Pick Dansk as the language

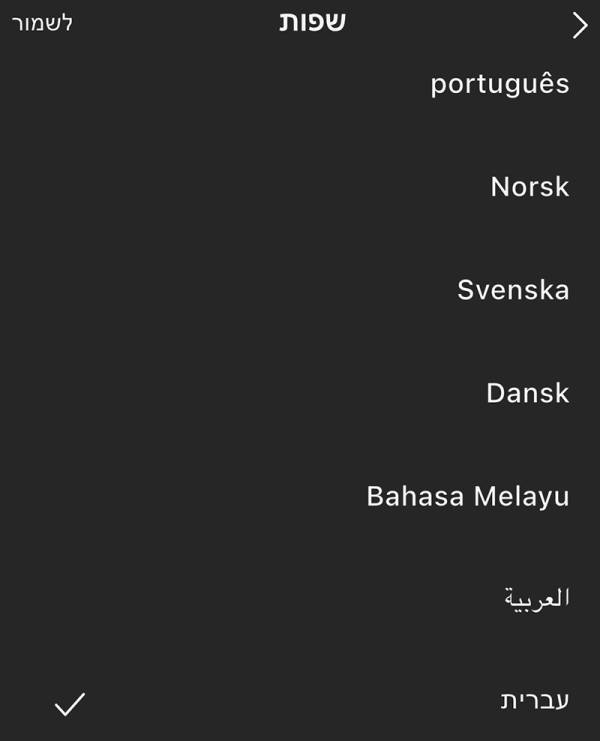(527, 393)
